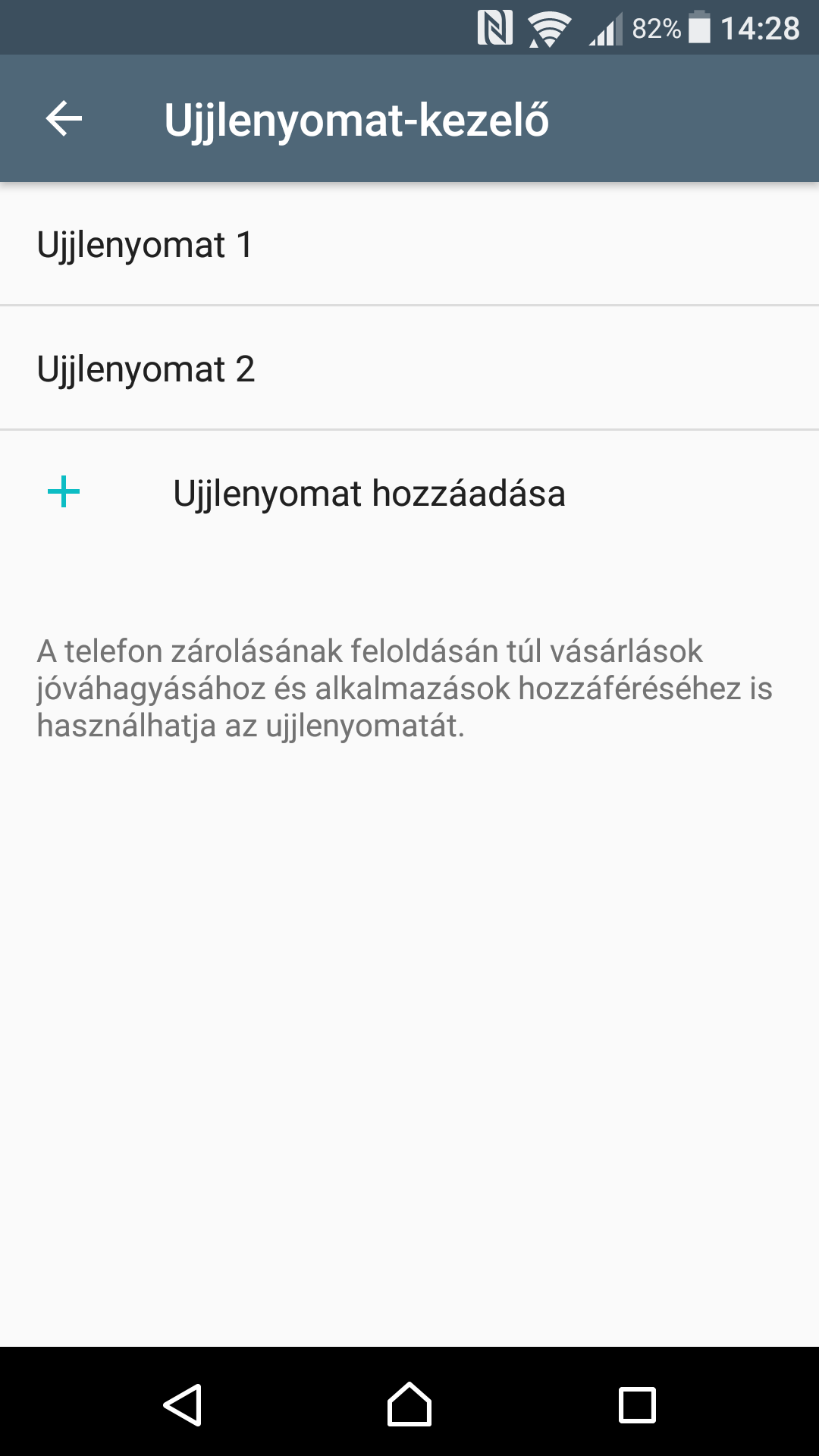This screenshot has height=1456, width=819.
Task: Open Ujjlenyomat 1 entry
Action: click(409, 244)
